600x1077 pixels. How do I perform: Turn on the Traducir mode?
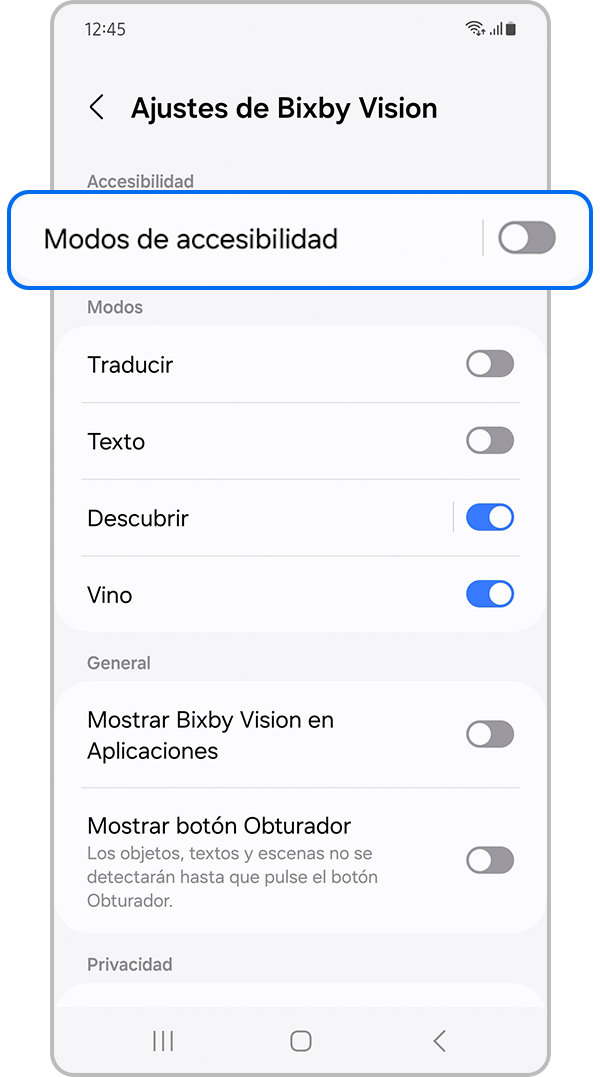pos(490,365)
